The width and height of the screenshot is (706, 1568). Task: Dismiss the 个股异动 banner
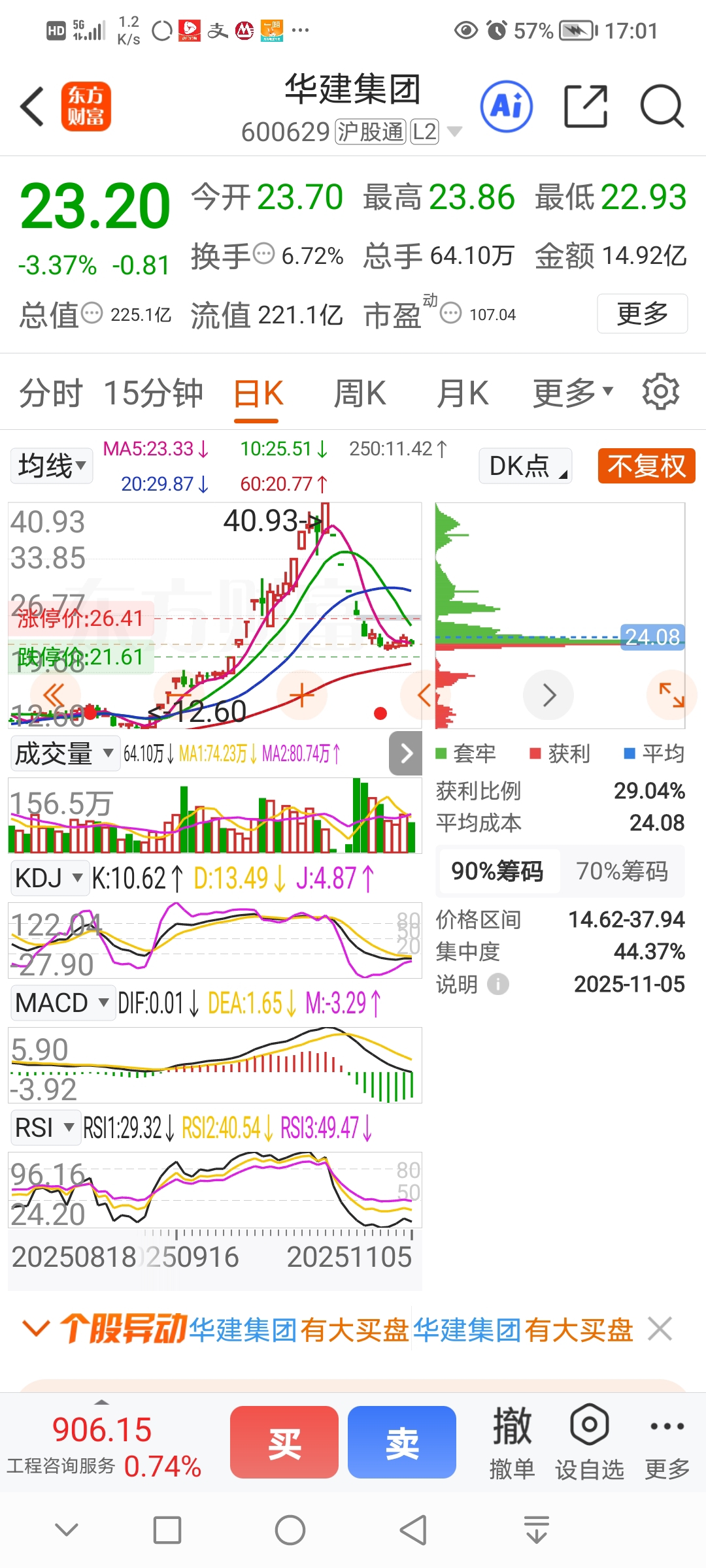point(660,1328)
